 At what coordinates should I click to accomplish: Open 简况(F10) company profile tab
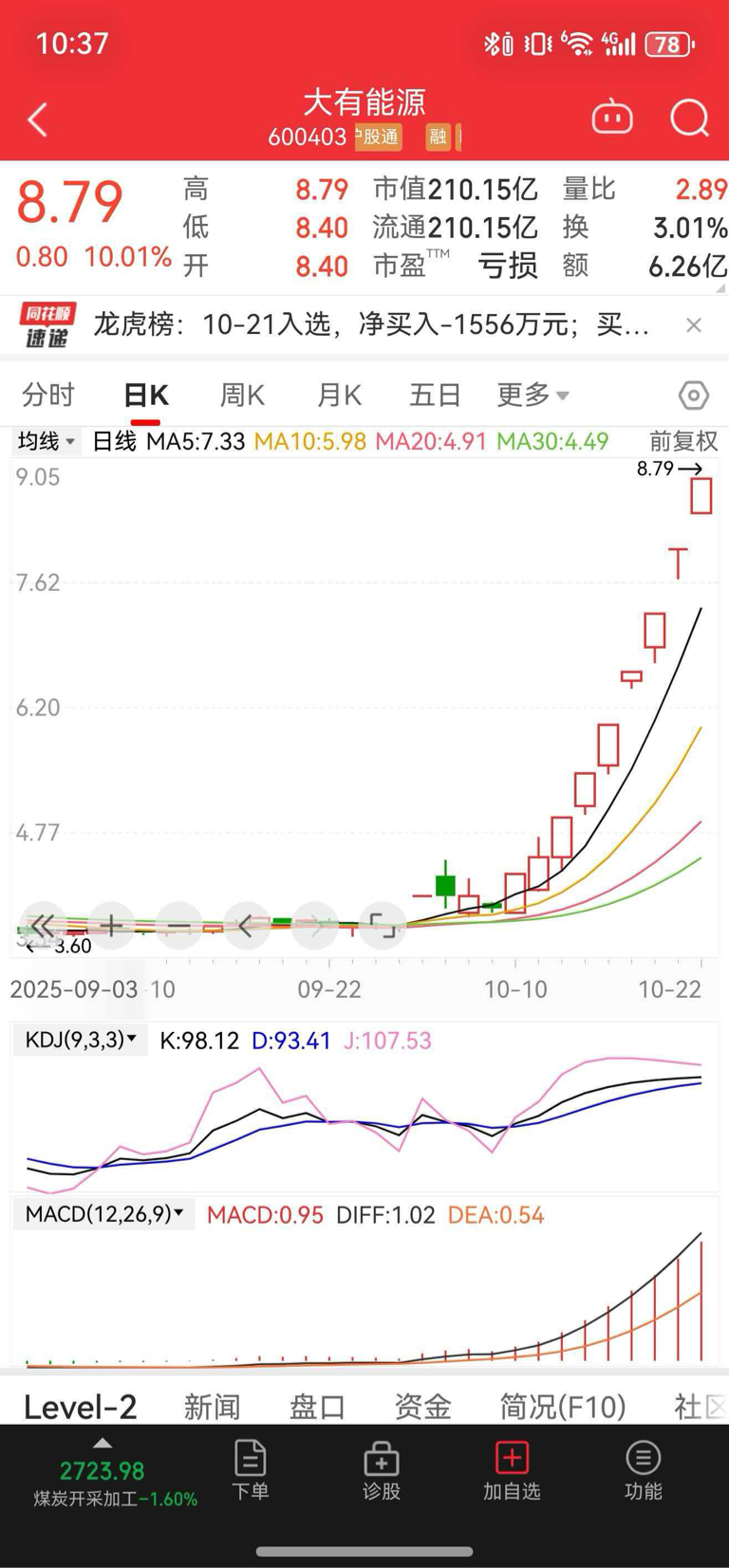click(563, 1407)
